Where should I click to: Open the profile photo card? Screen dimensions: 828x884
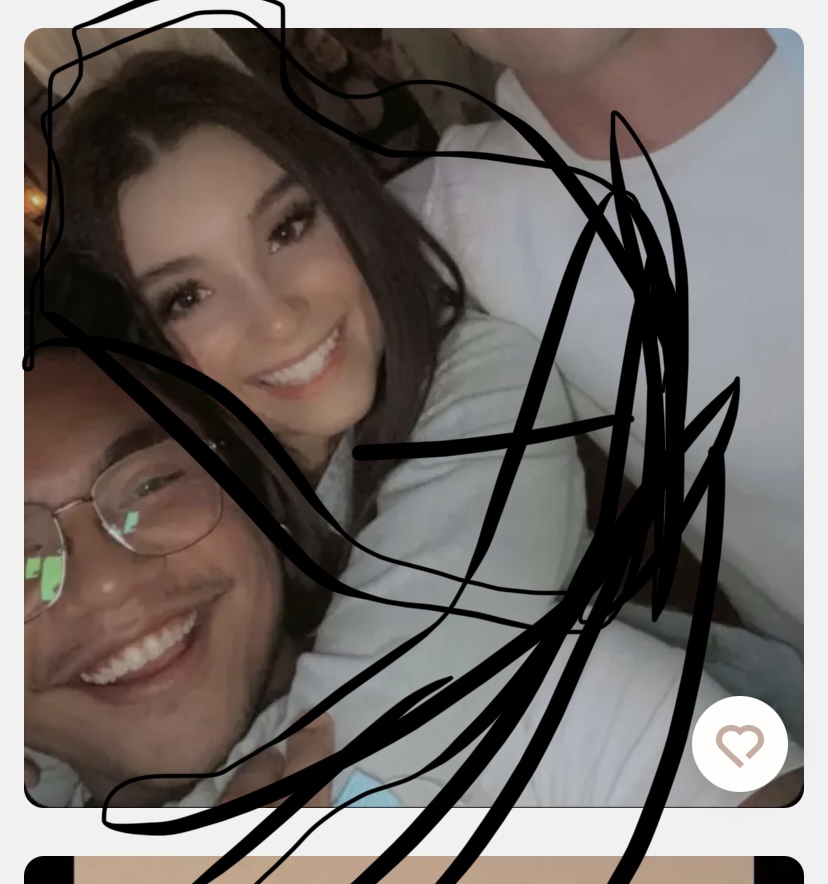coord(400,400)
